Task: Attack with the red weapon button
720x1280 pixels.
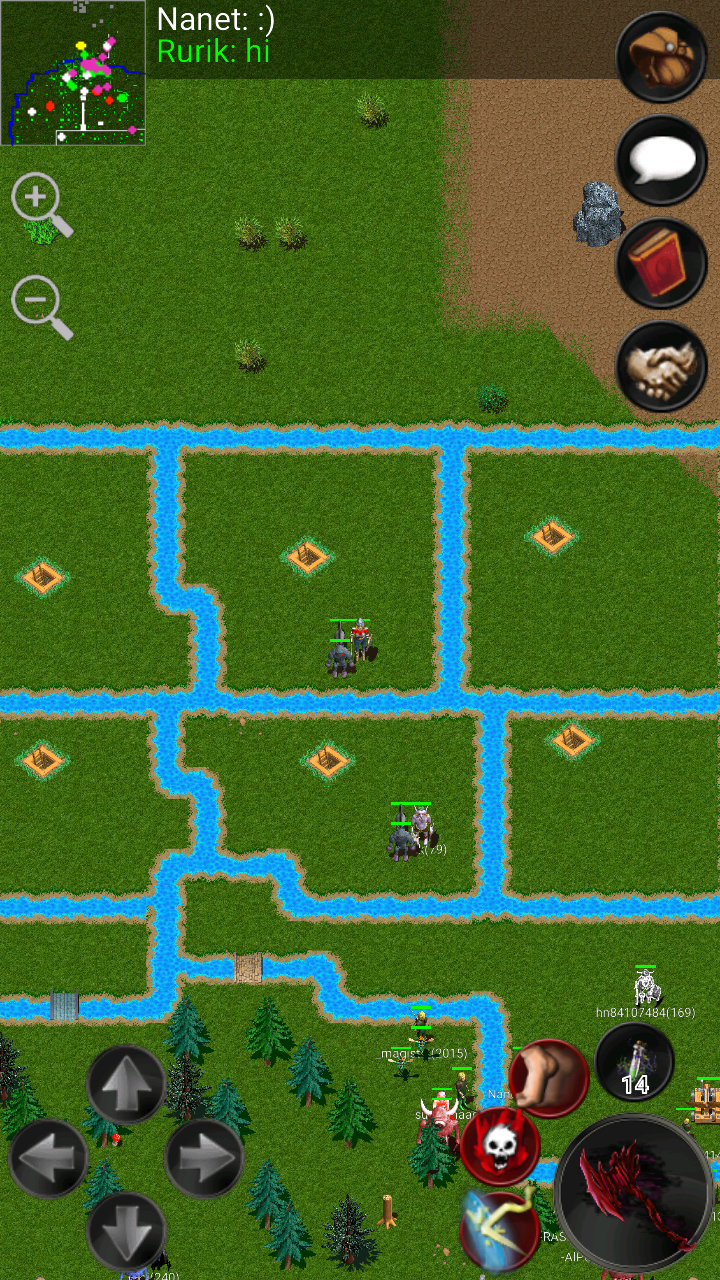Action: [x=634, y=1195]
